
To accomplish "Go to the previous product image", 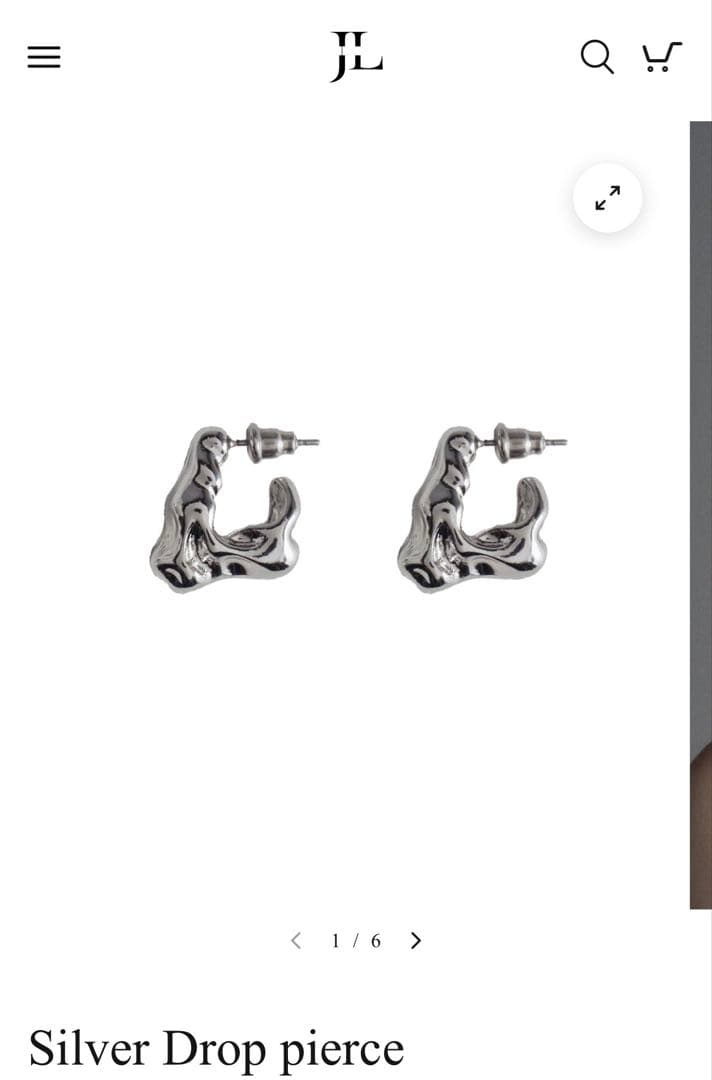I will click(x=296, y=940).
